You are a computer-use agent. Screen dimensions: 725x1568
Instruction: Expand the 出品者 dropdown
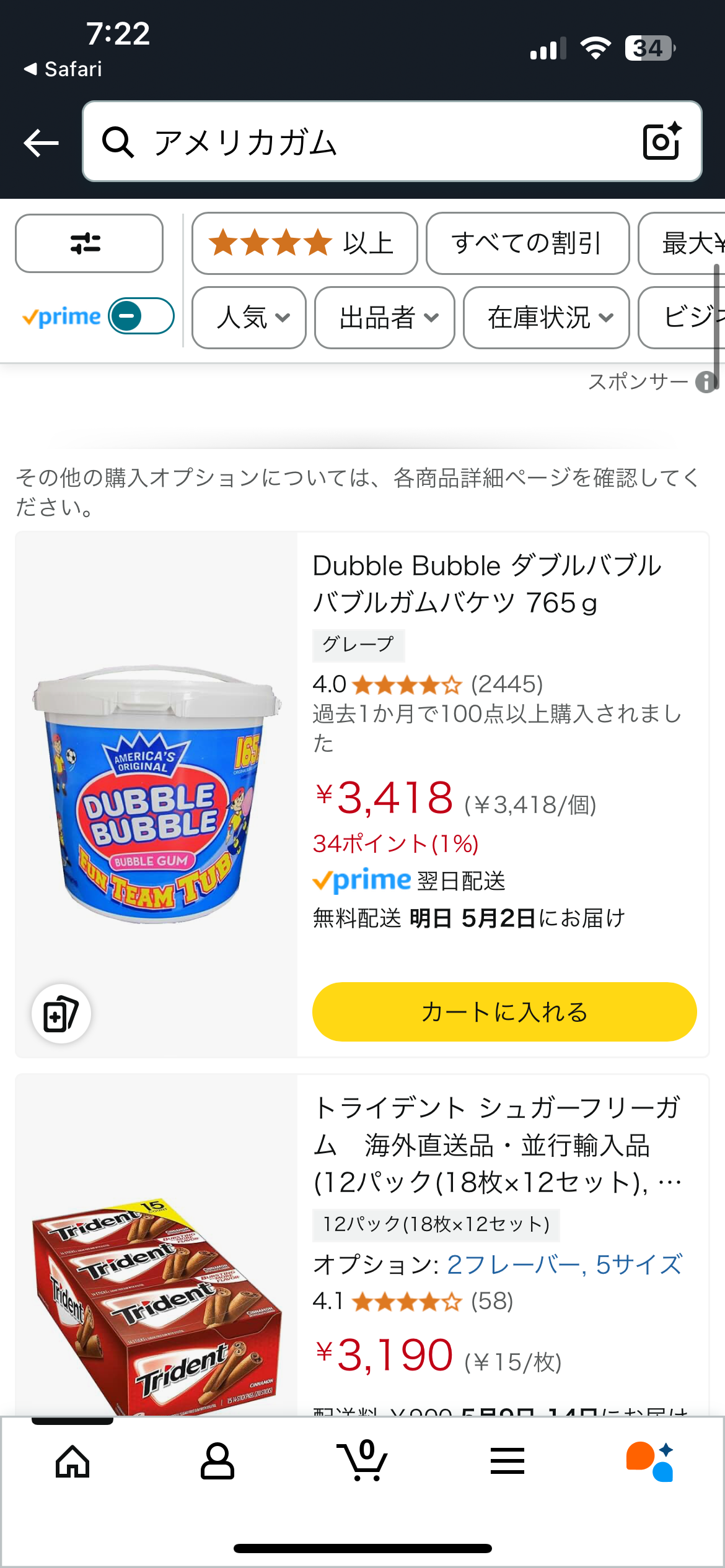pos(384,318)
